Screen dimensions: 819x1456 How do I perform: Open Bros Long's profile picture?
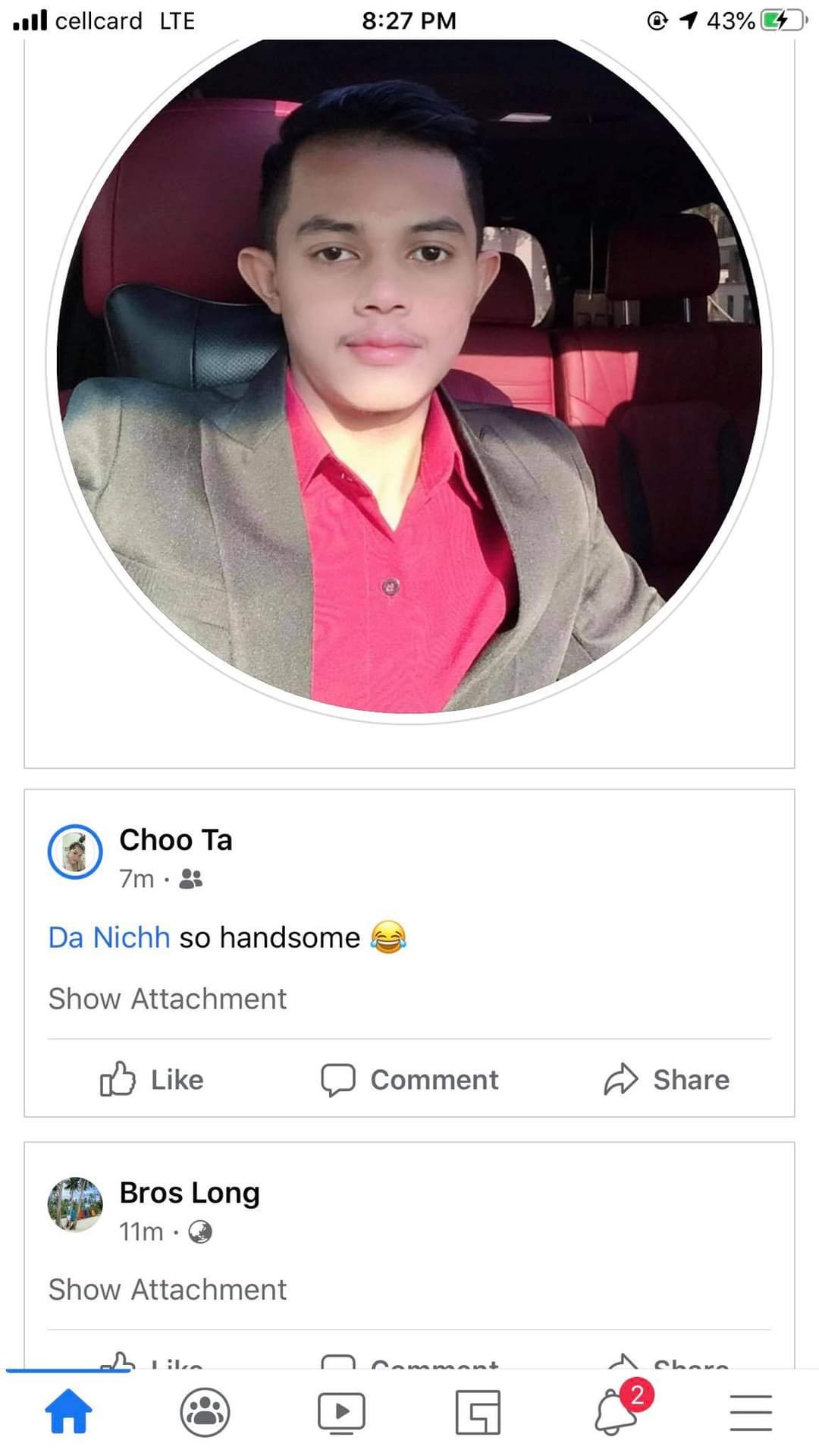point(75,1204)
